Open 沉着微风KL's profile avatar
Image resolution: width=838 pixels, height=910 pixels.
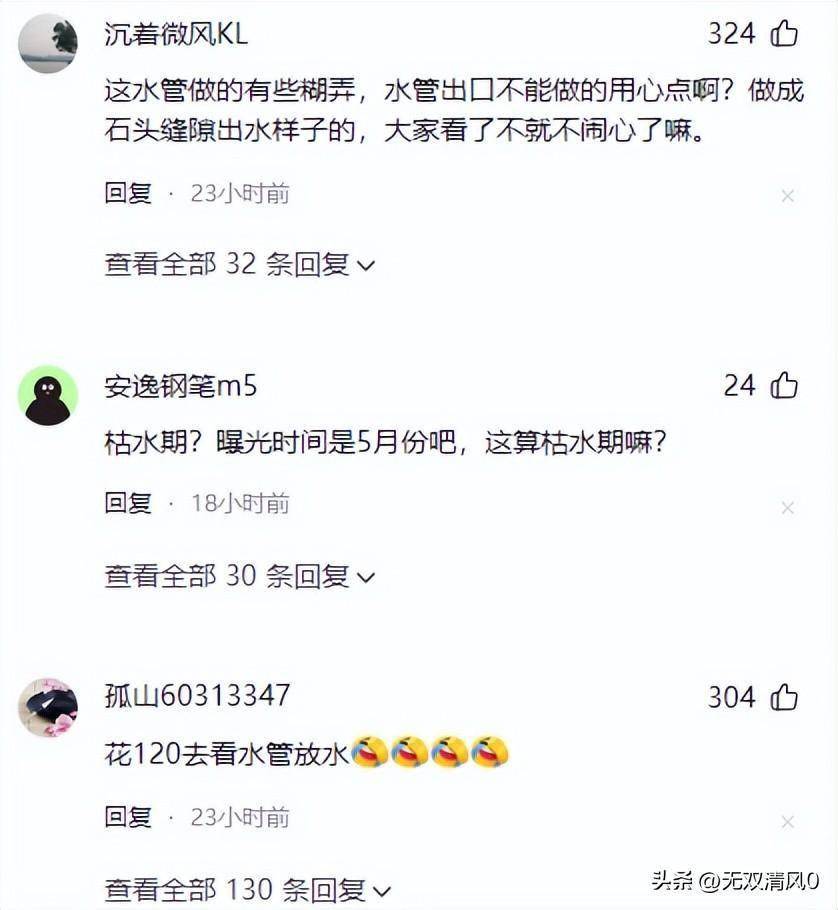coord(47,43)
